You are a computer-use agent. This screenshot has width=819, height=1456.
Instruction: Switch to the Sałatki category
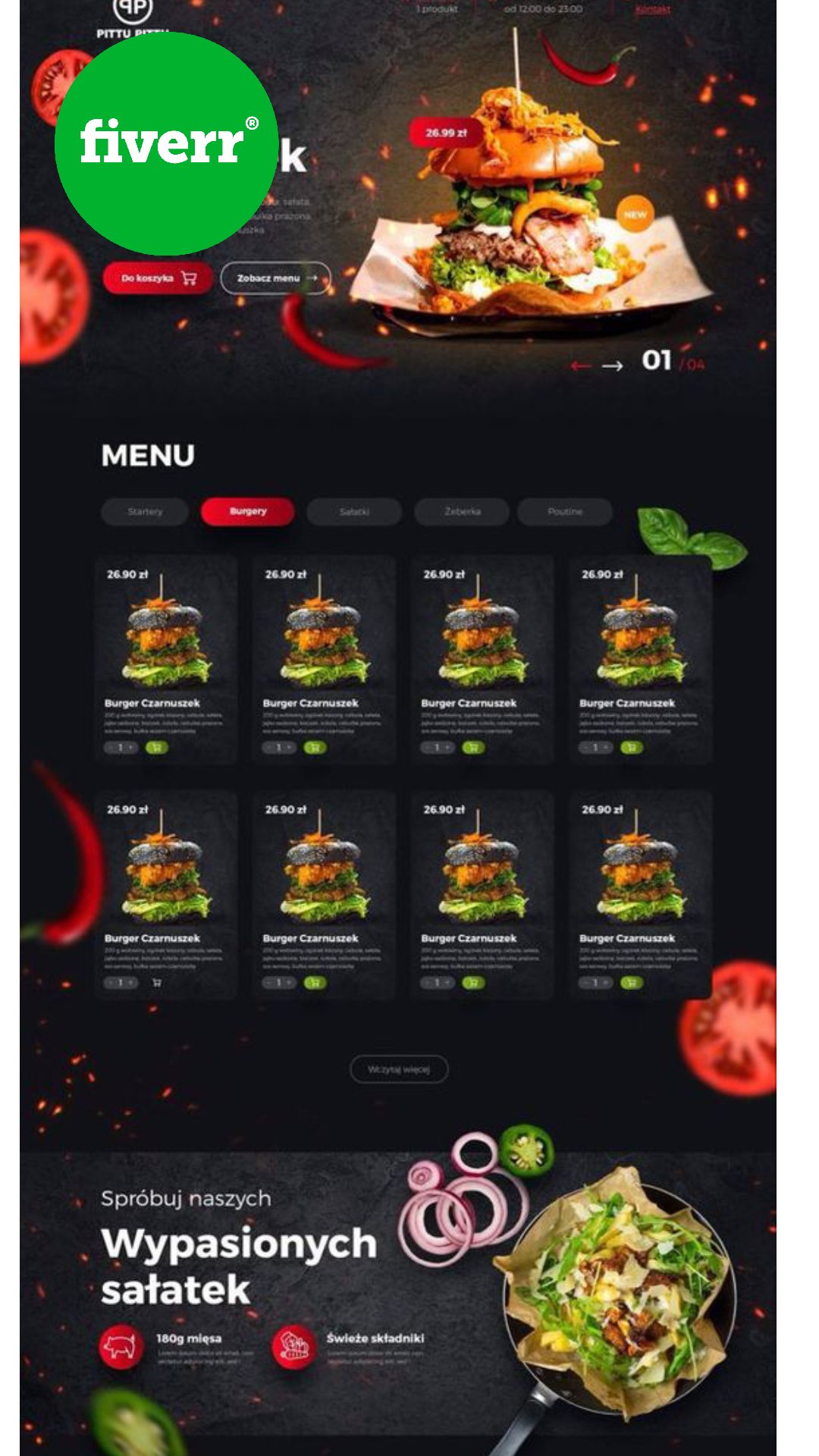point(353,511)
